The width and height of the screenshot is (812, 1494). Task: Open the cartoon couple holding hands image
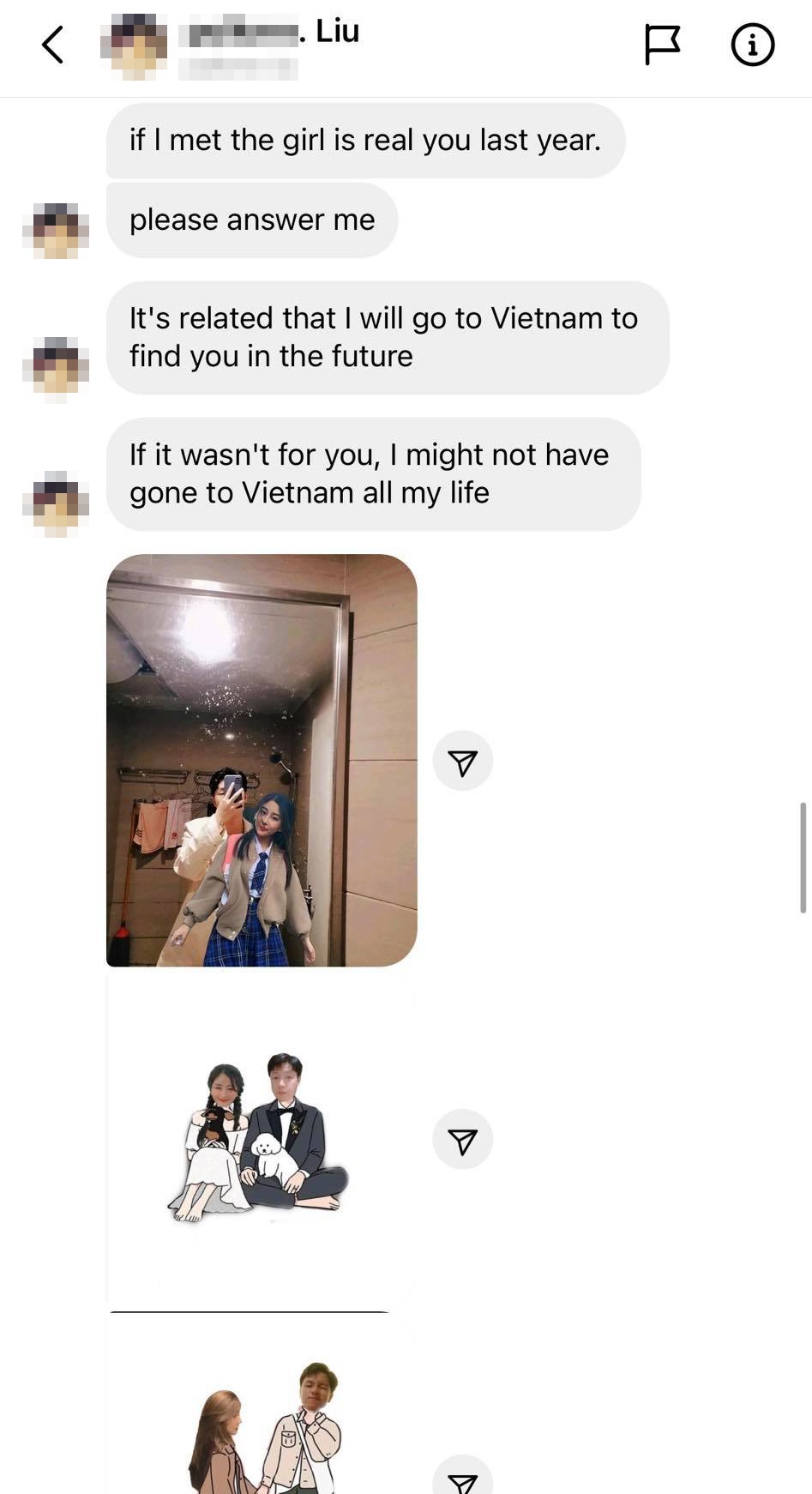click(263, 1415)
